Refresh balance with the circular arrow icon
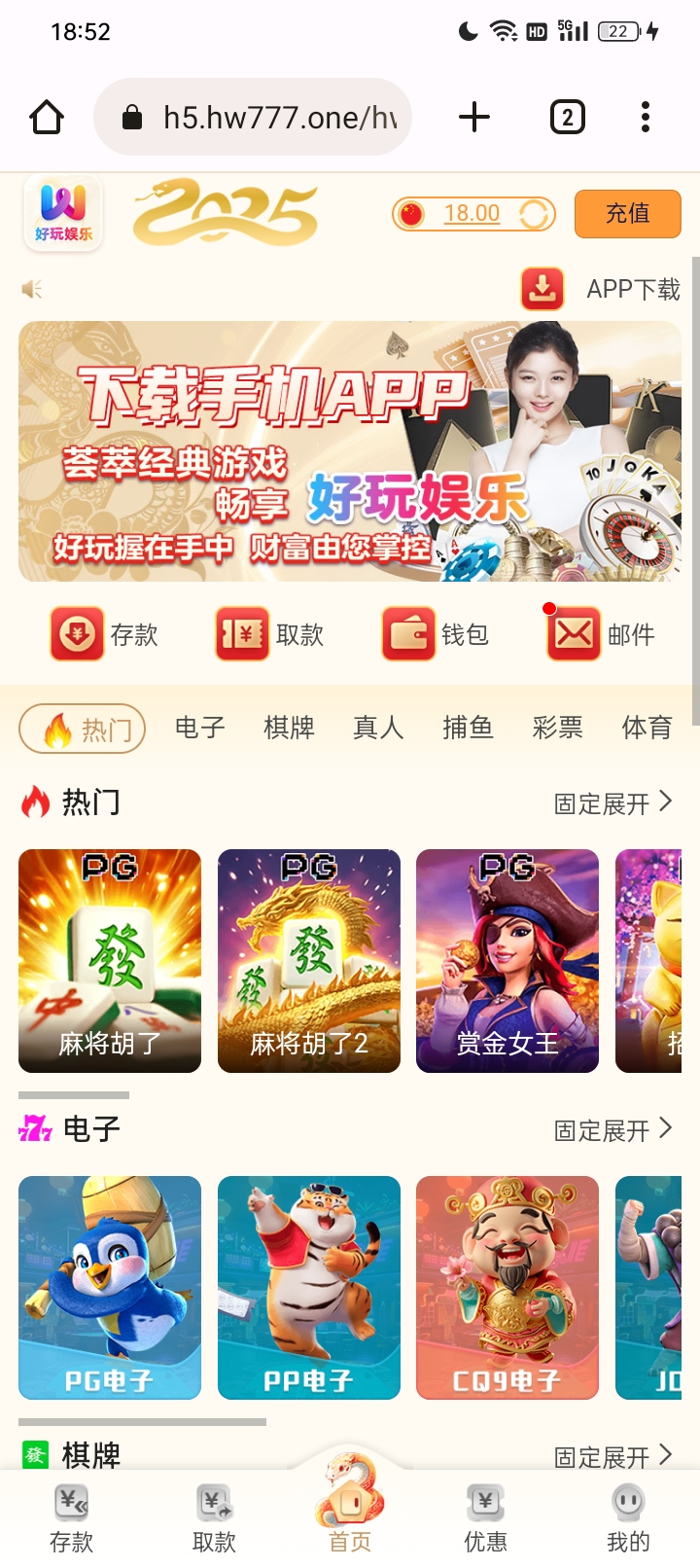This screenshot has height=1568, width=700. 533,213
